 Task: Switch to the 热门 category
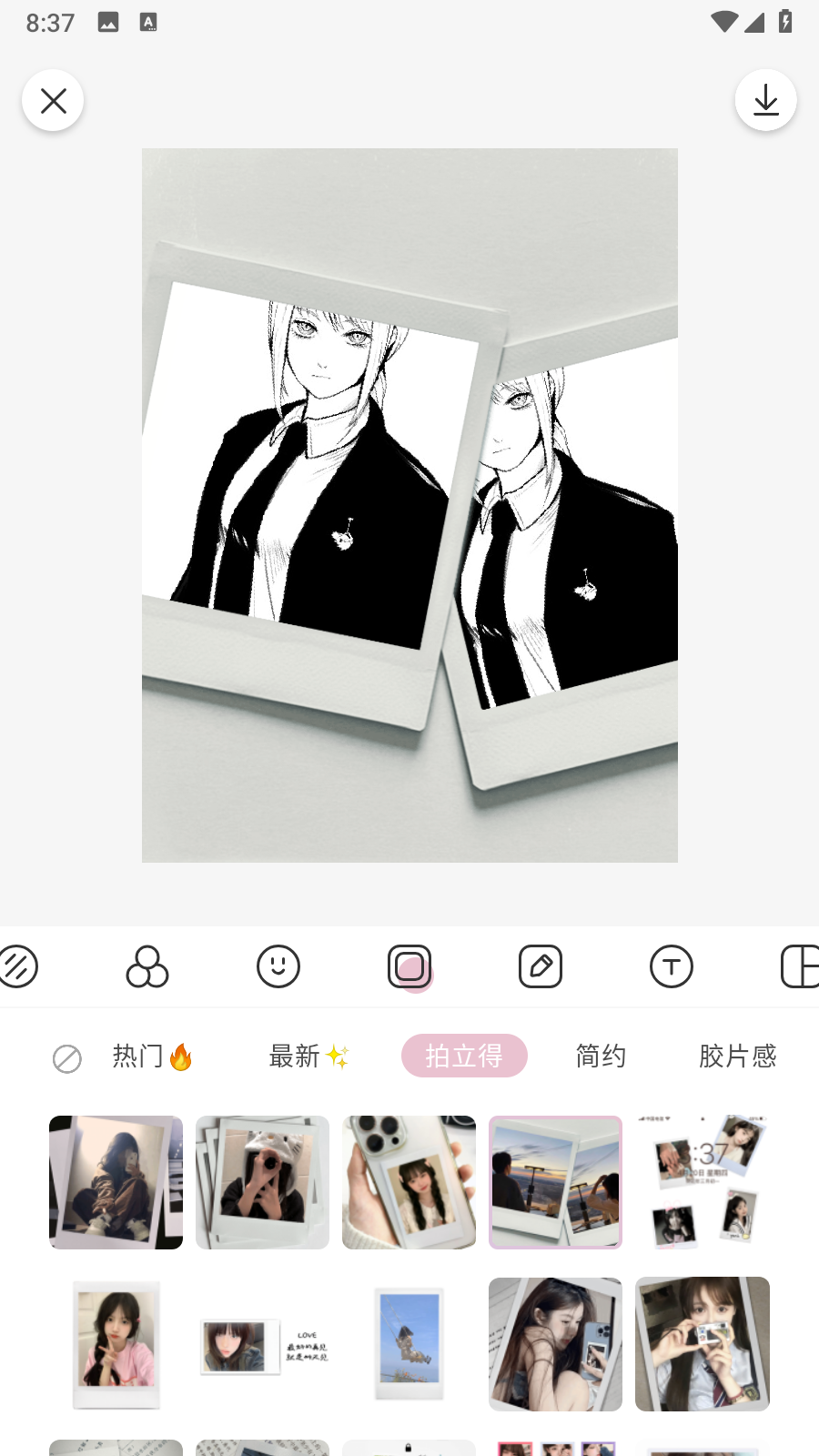tap(152, 1057)
